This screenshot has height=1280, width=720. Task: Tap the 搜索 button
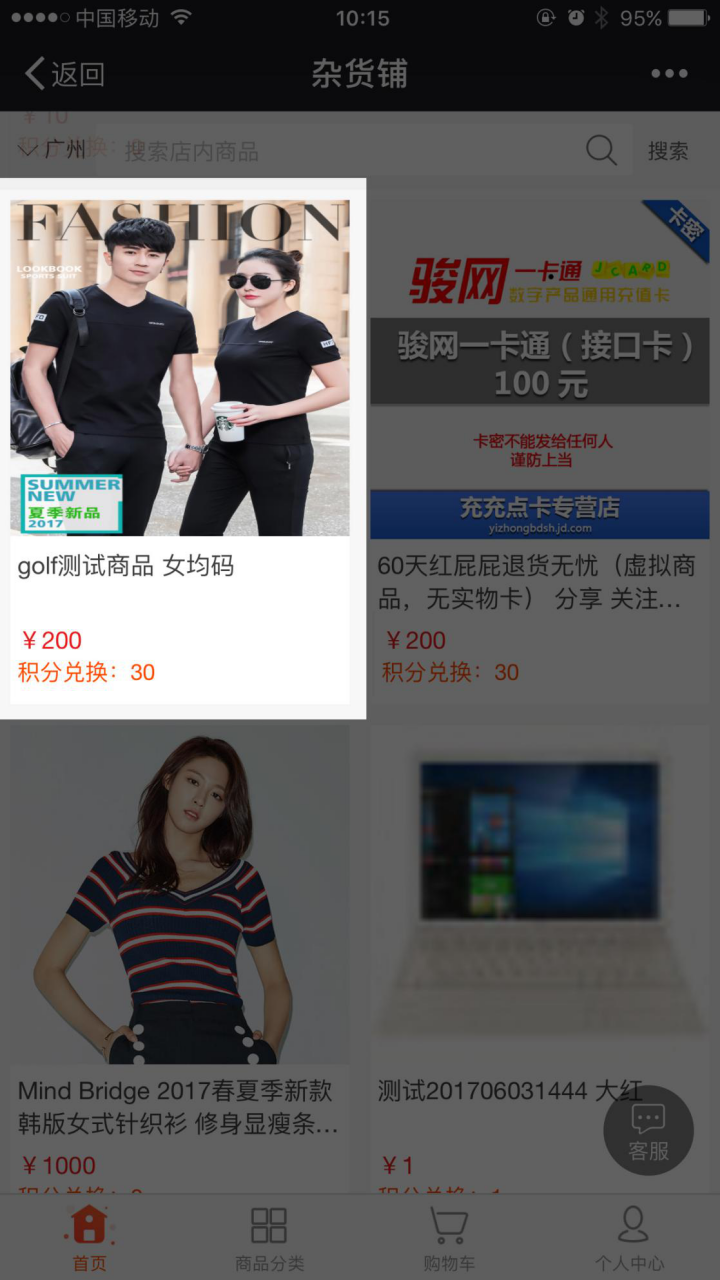(x=667, y=151)
